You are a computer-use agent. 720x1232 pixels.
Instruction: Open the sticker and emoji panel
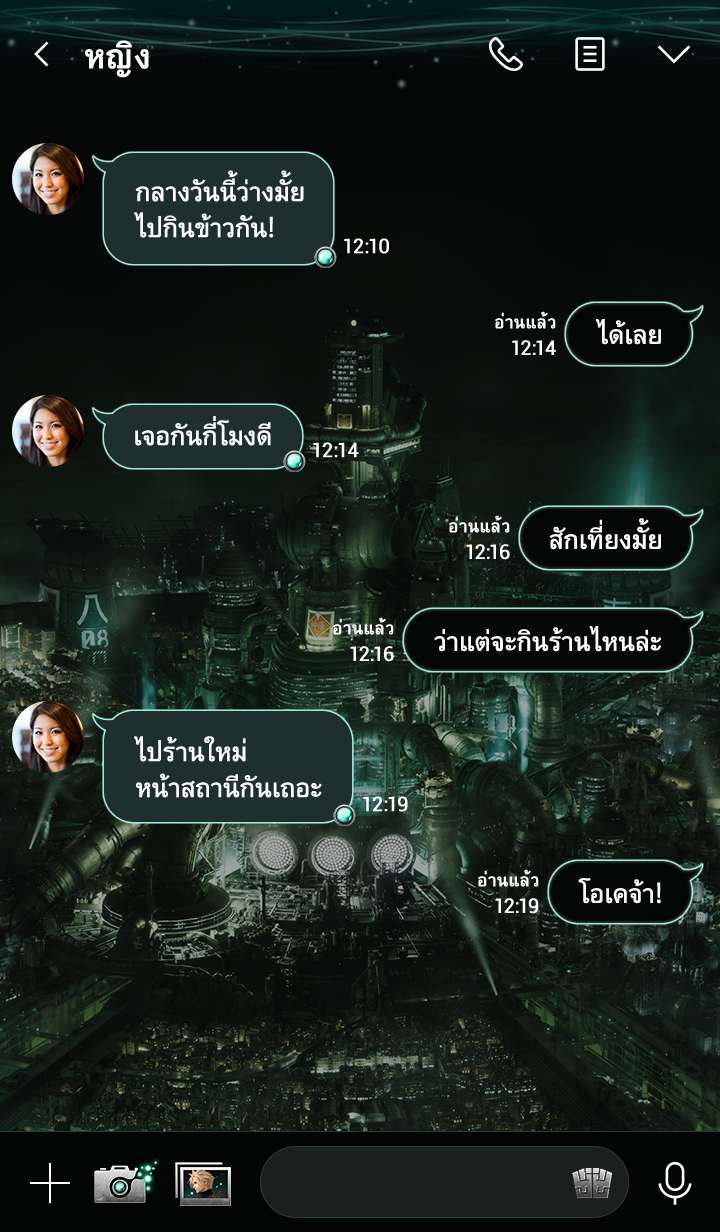tap(592, 1184)
